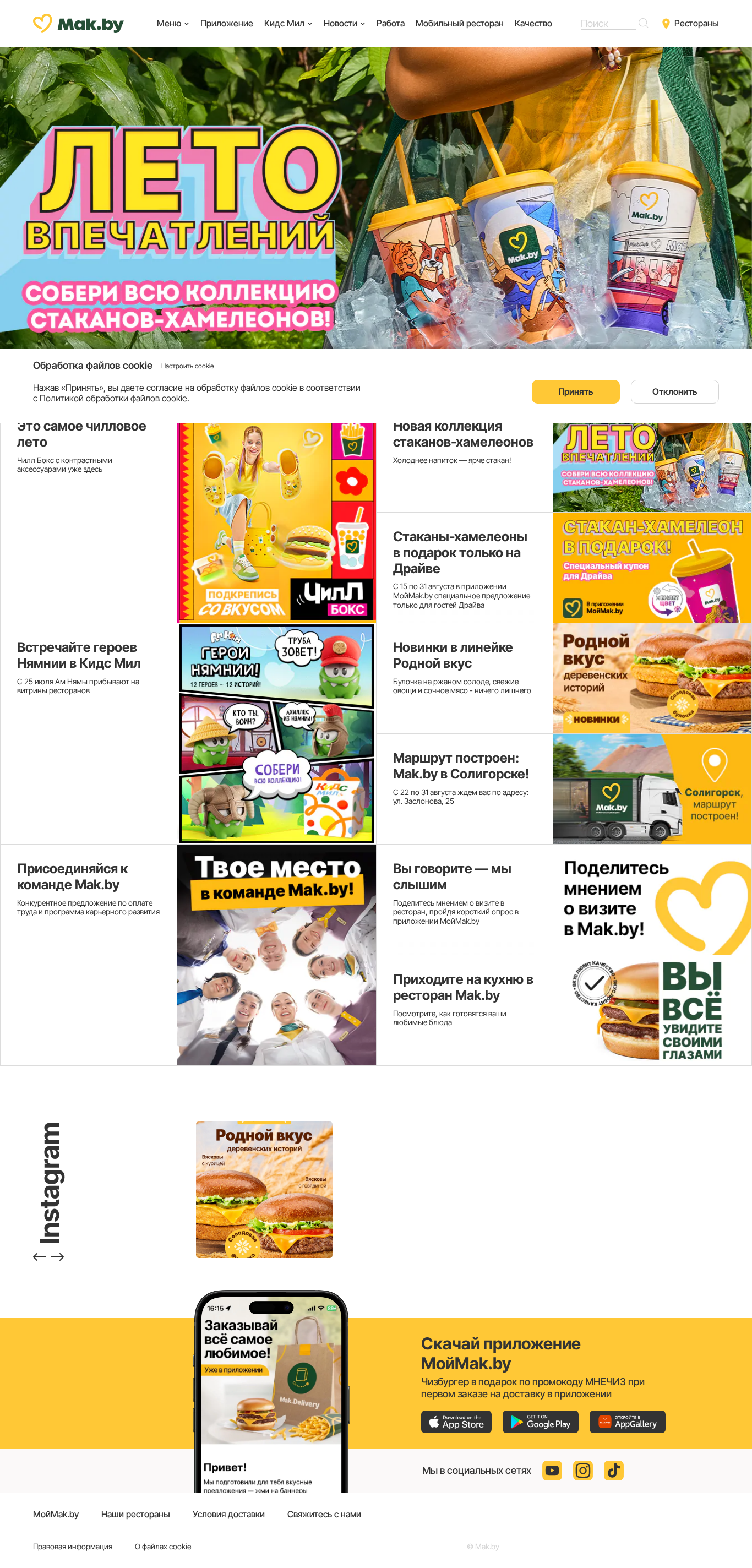
Task: Show the next Instagram post with right arrow
Action: tap(57, 1256)
